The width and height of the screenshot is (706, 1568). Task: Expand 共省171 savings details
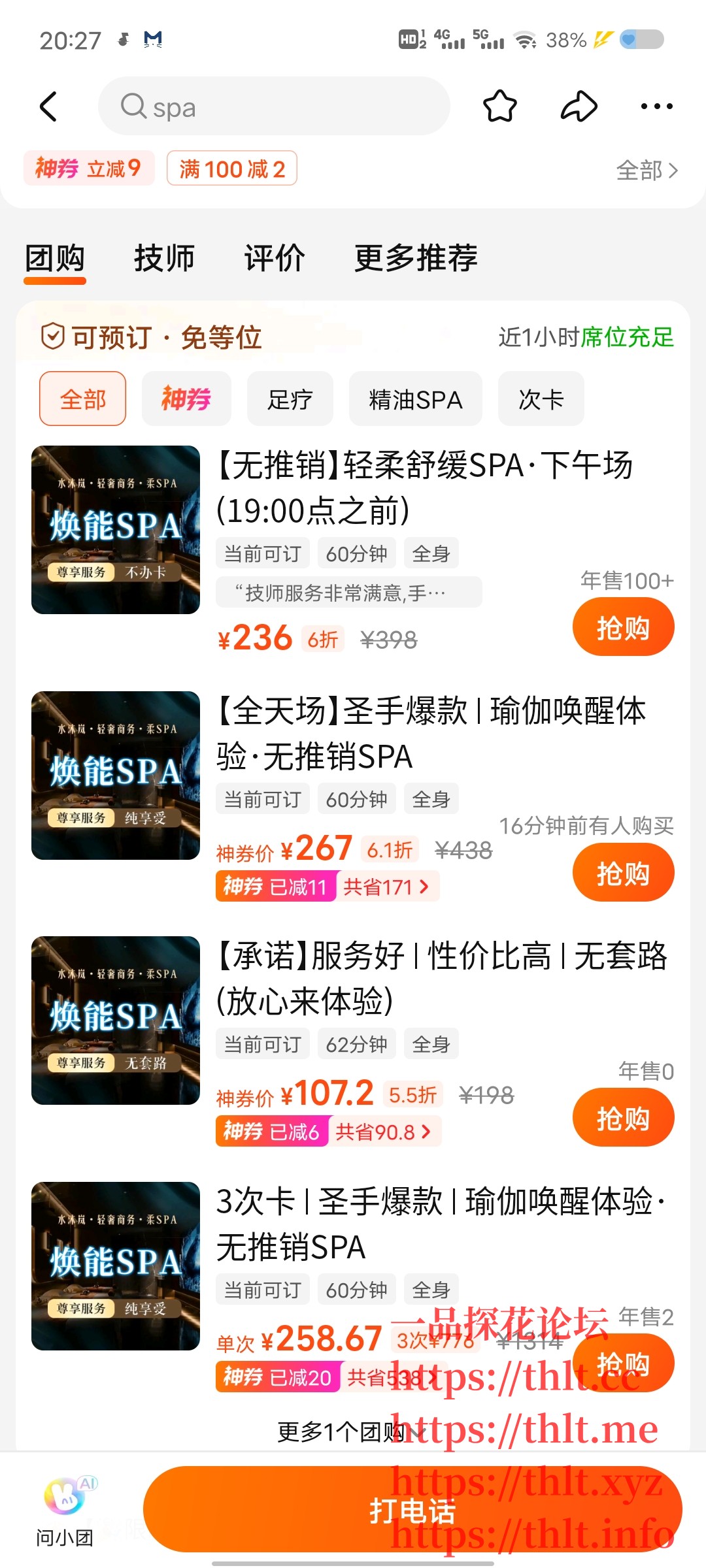[387, 887]
